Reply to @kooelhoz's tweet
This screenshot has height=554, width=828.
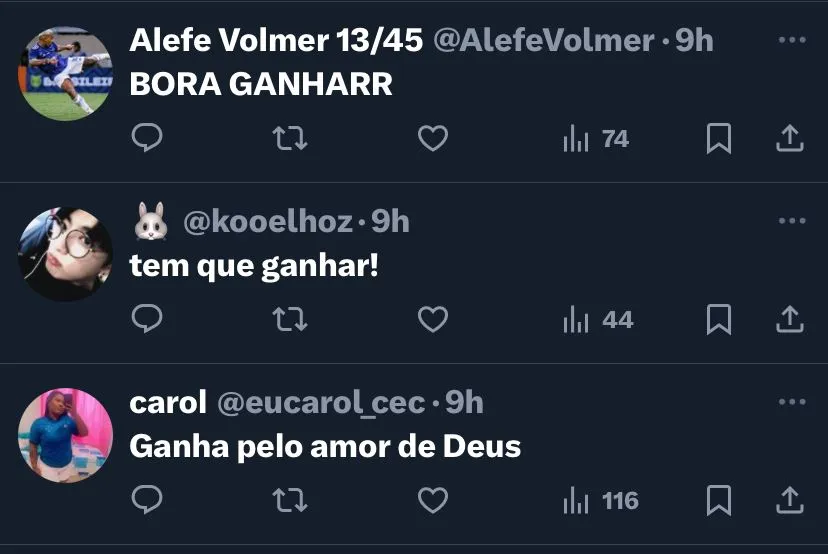[x=147, y=319]
